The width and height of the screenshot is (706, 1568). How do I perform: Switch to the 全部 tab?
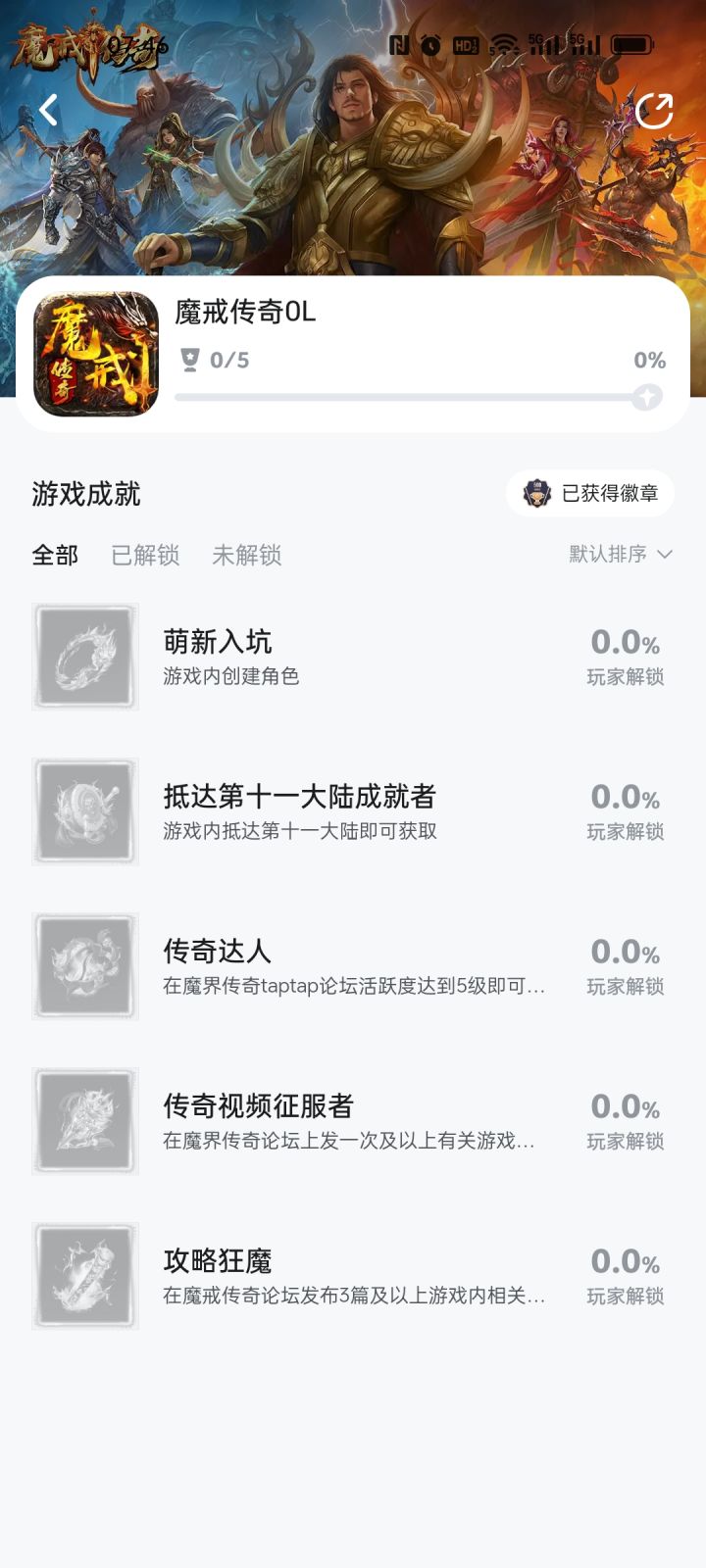pos(55,555)
